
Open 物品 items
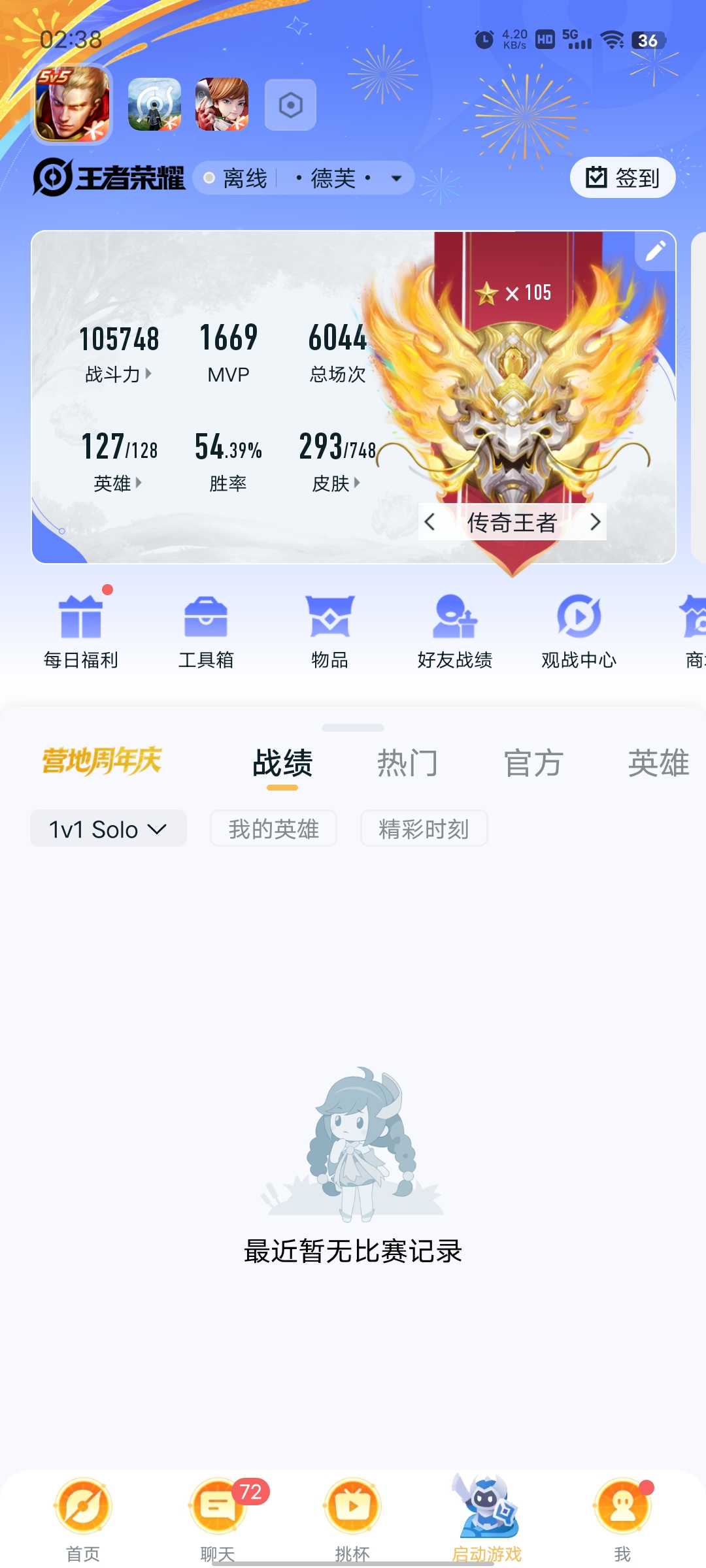click(x=329, y=632)
